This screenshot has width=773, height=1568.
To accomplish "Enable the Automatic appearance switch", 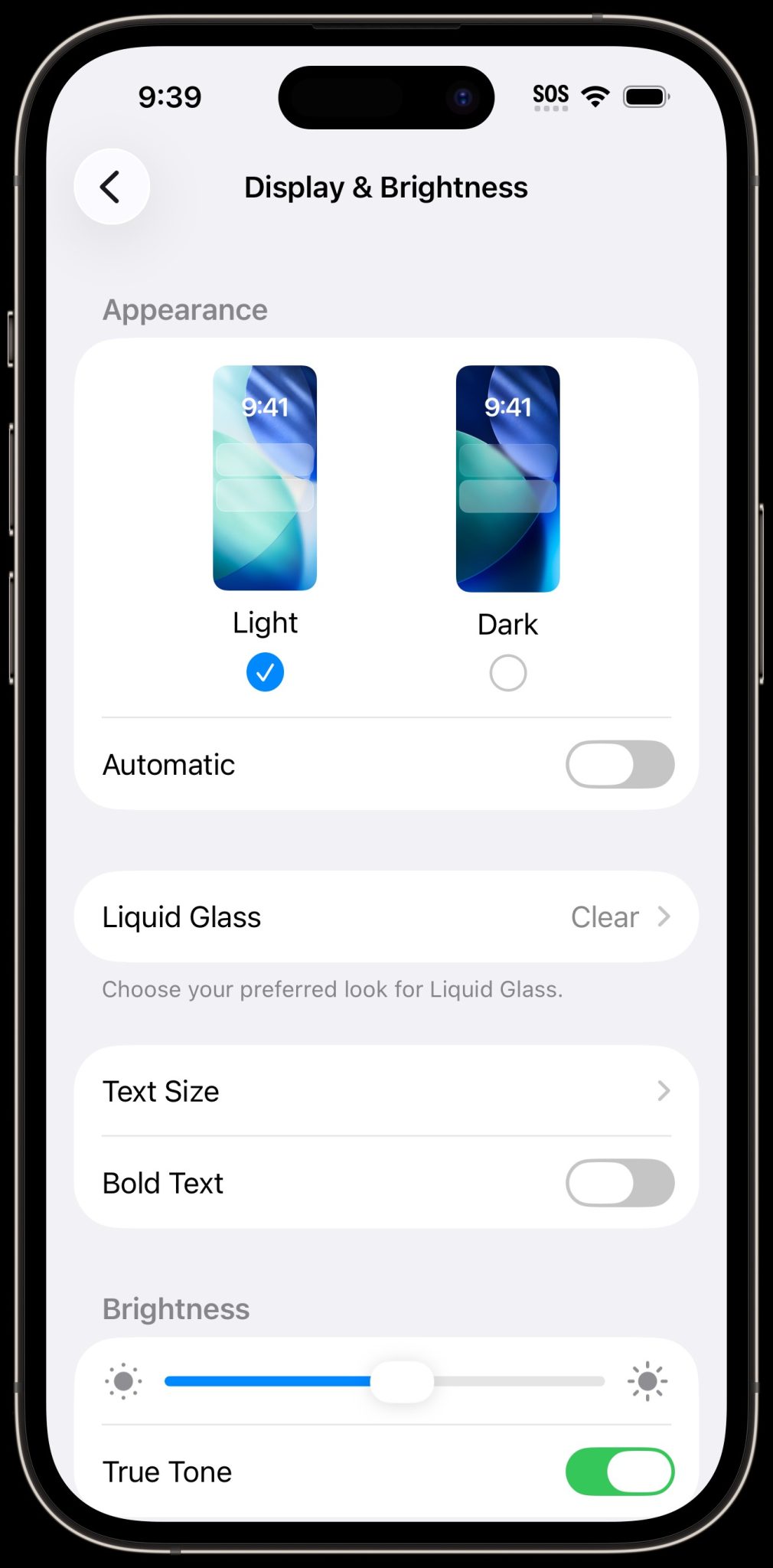I will [619, 764].
